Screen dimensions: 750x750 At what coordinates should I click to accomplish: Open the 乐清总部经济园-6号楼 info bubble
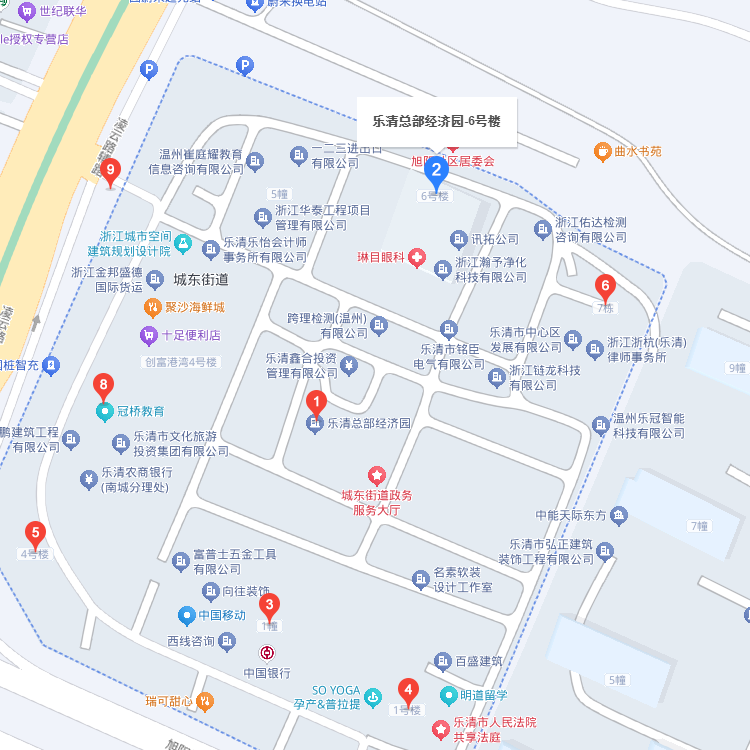pos(437,121)
